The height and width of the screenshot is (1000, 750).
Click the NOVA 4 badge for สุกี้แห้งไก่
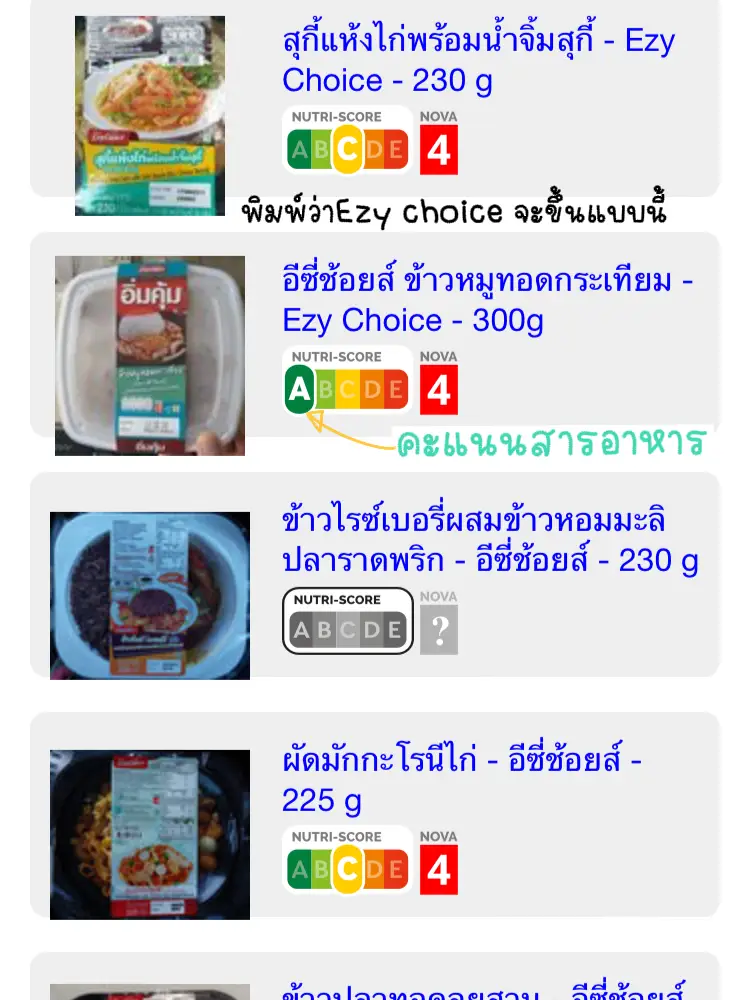[x=438, y=148]
